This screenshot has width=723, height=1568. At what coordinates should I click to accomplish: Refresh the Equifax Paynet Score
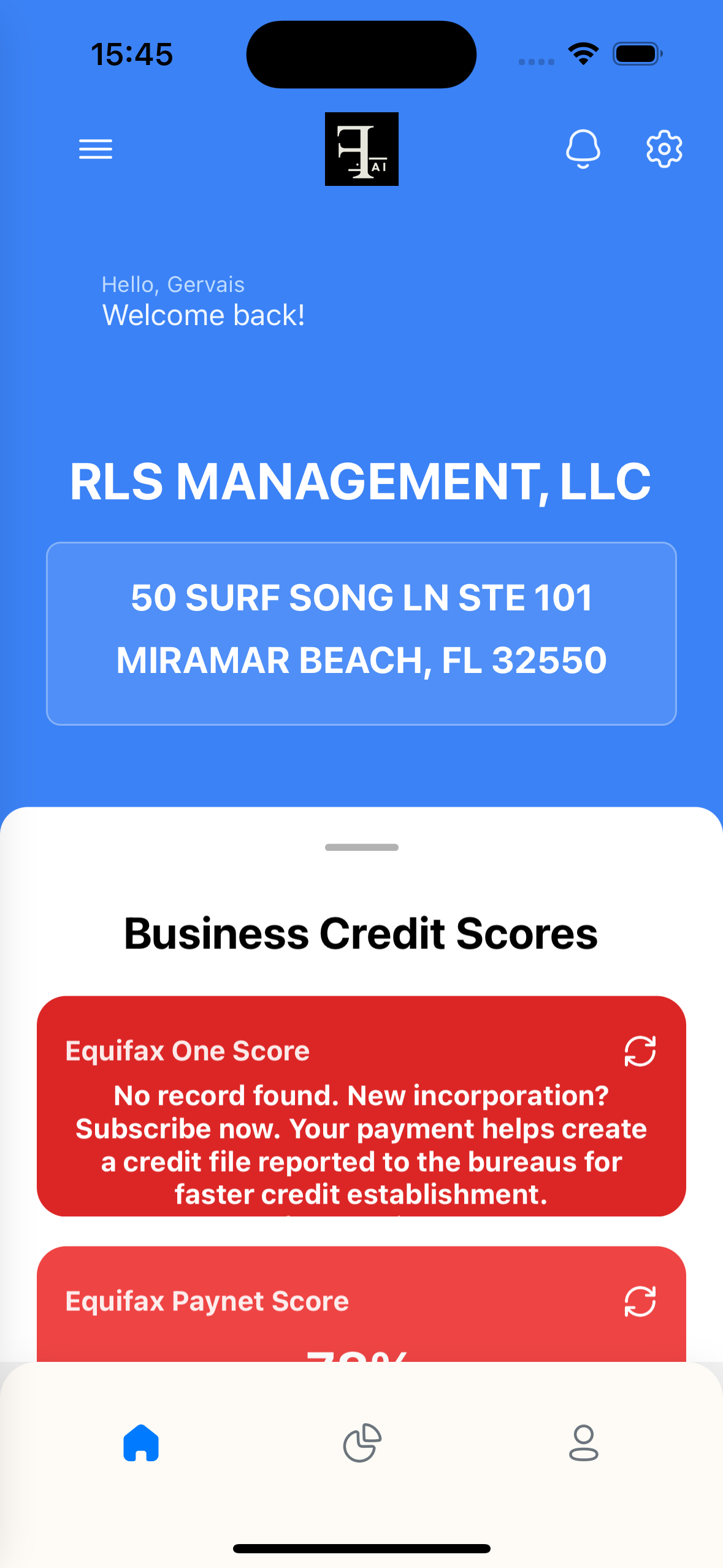[640, 1302]
